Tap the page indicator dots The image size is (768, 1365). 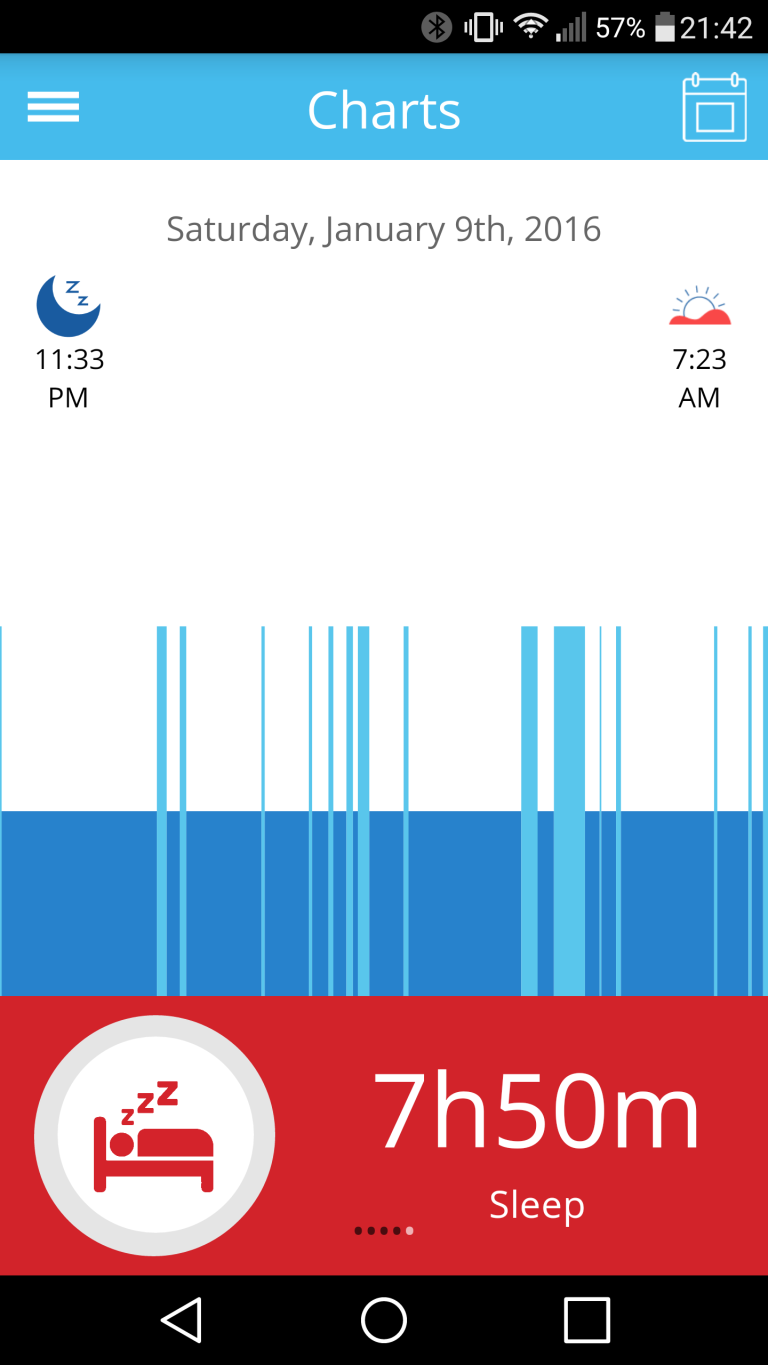point(384,1231)
